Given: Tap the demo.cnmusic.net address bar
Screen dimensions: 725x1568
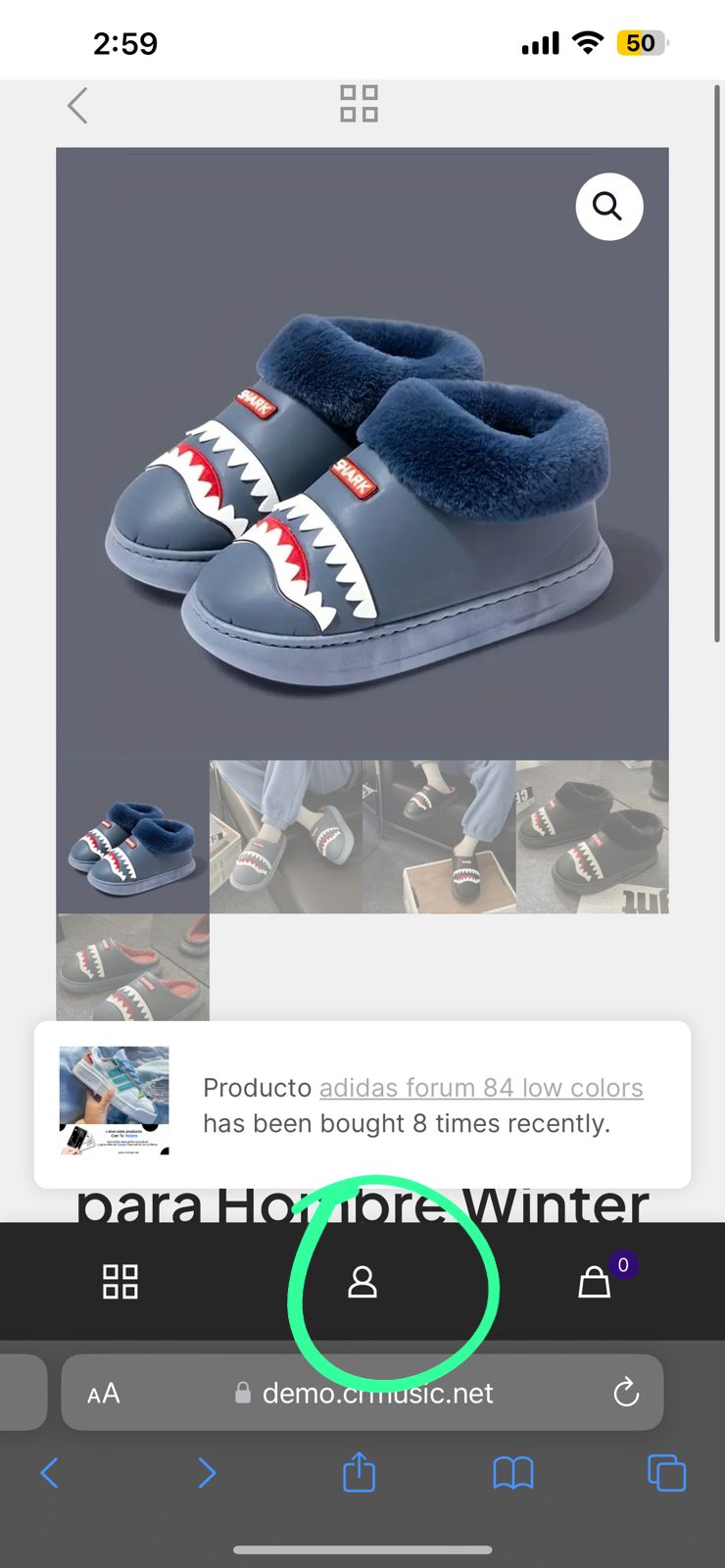Looking at the screenshot, I should 377,1393.
